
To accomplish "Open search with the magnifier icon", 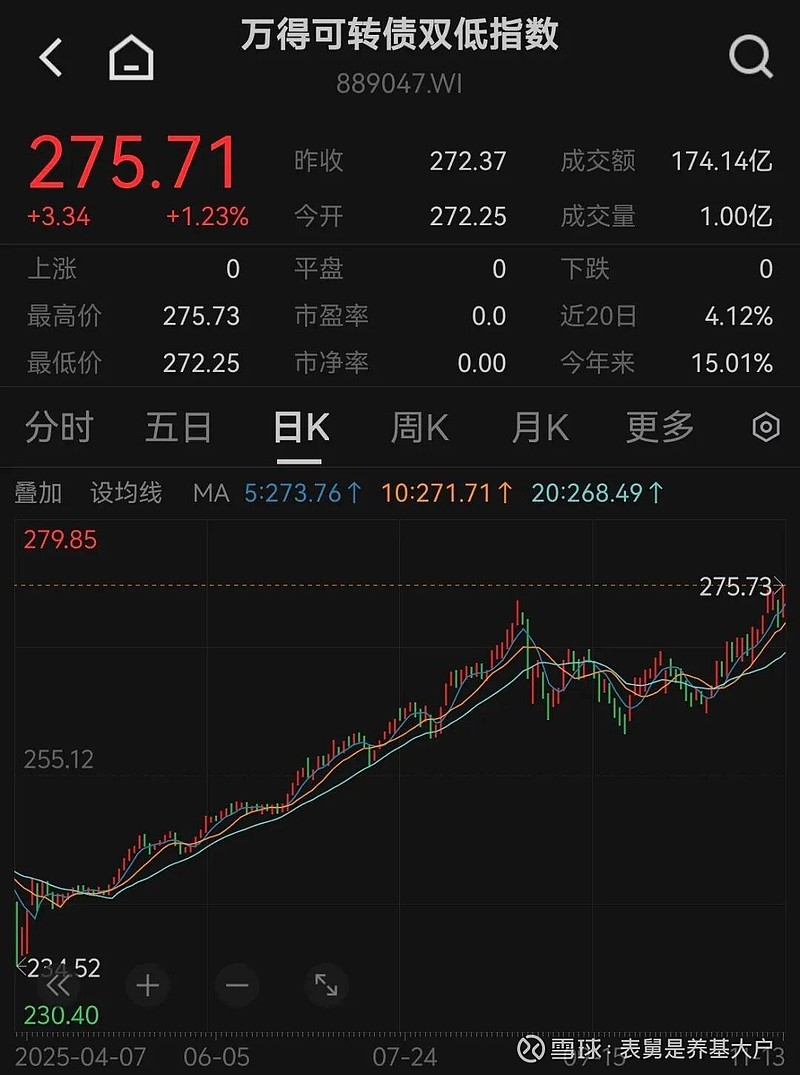I will pos(749,57).
